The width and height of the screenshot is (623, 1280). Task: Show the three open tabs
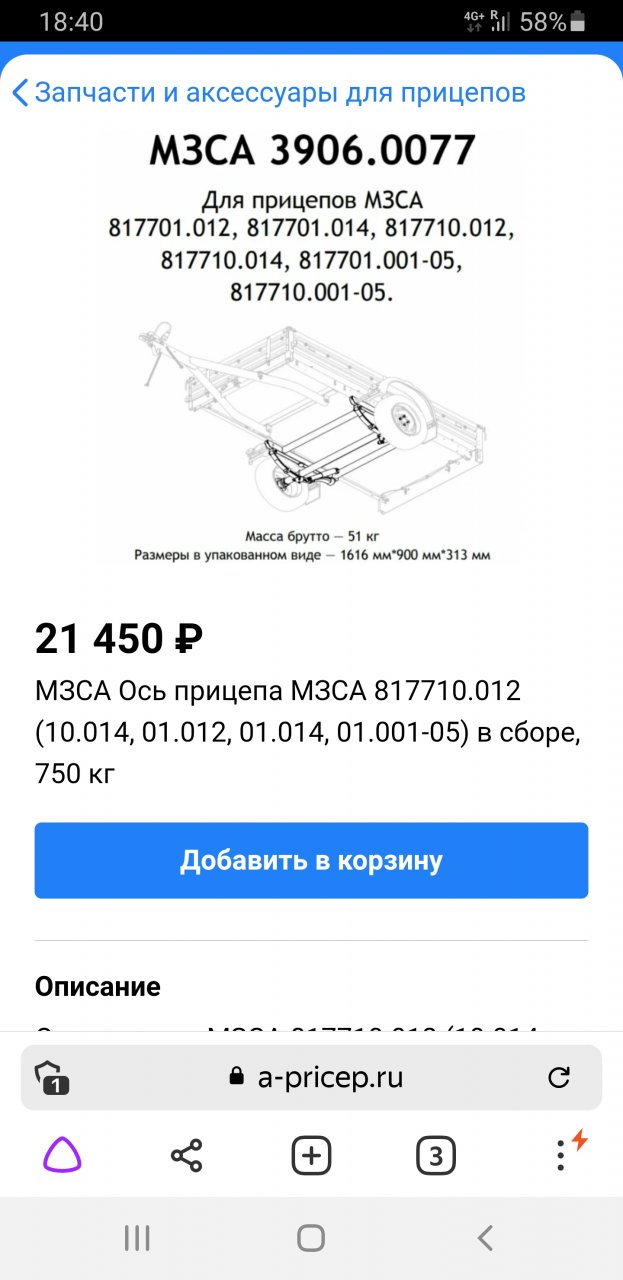pyautogui.click(x=435, y=1156)
